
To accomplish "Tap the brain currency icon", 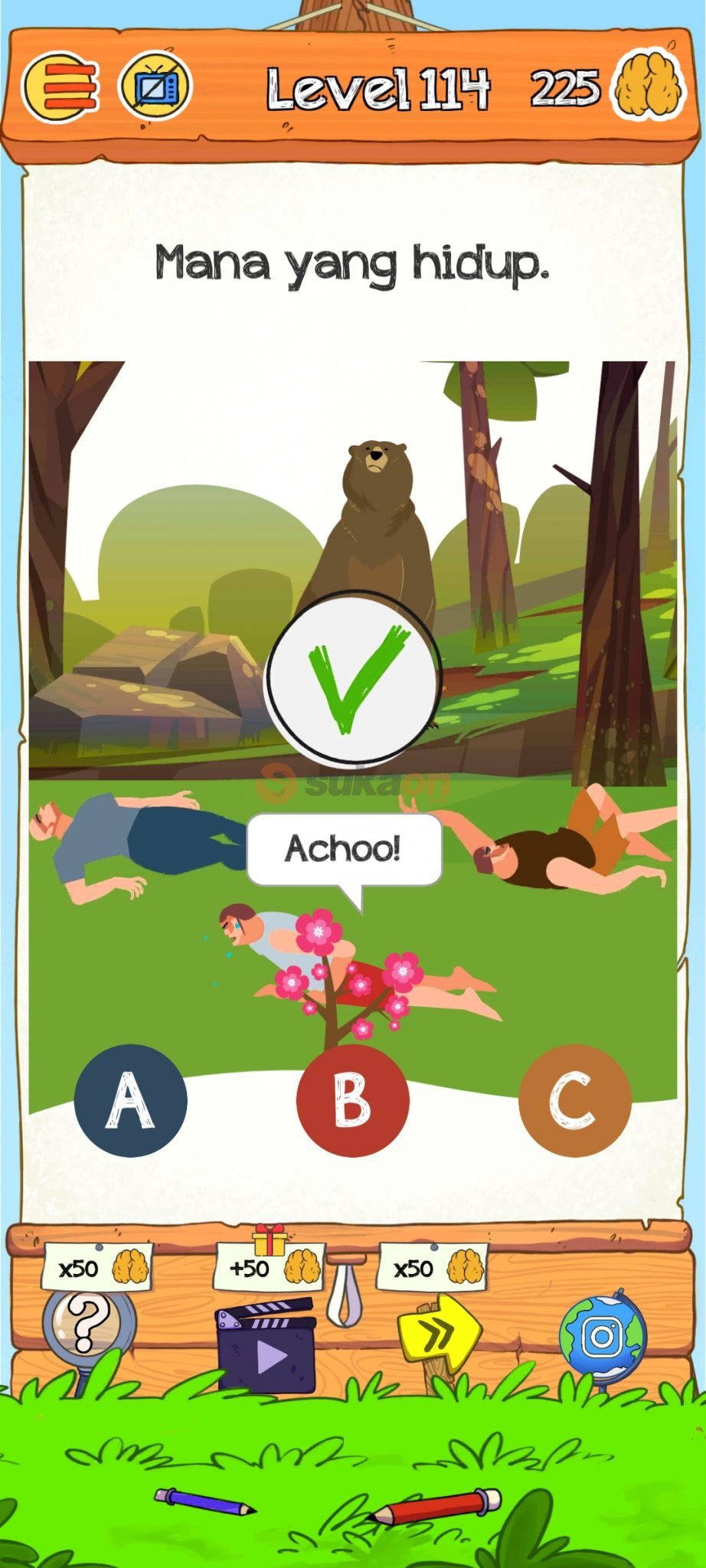I will pyautogui.click(x=649, y=87).
